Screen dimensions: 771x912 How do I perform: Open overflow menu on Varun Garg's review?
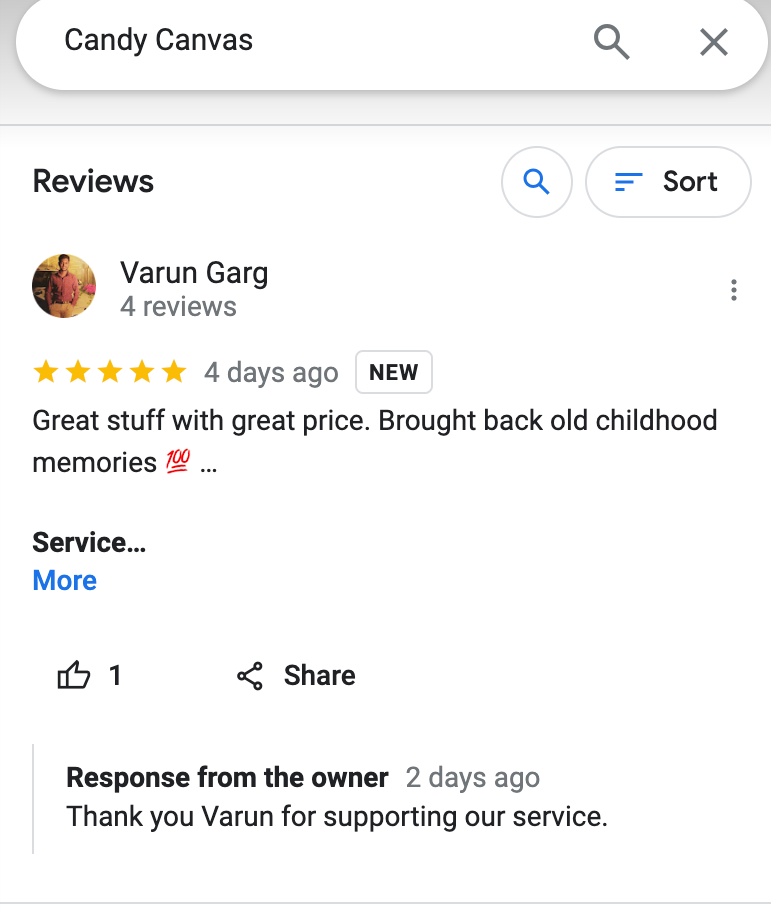[734, 290]
